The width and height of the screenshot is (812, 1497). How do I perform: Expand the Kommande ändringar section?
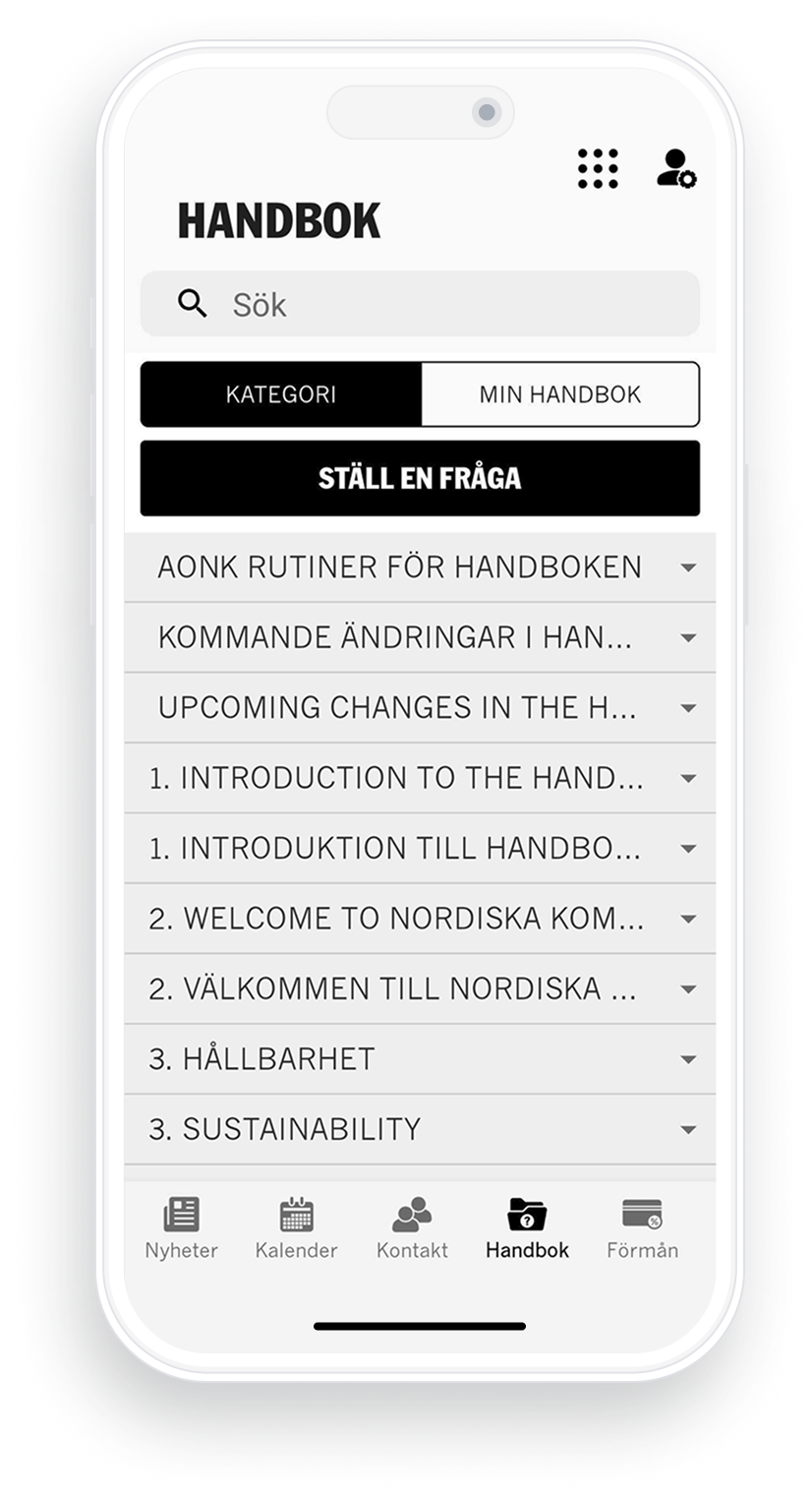(420, 637)
